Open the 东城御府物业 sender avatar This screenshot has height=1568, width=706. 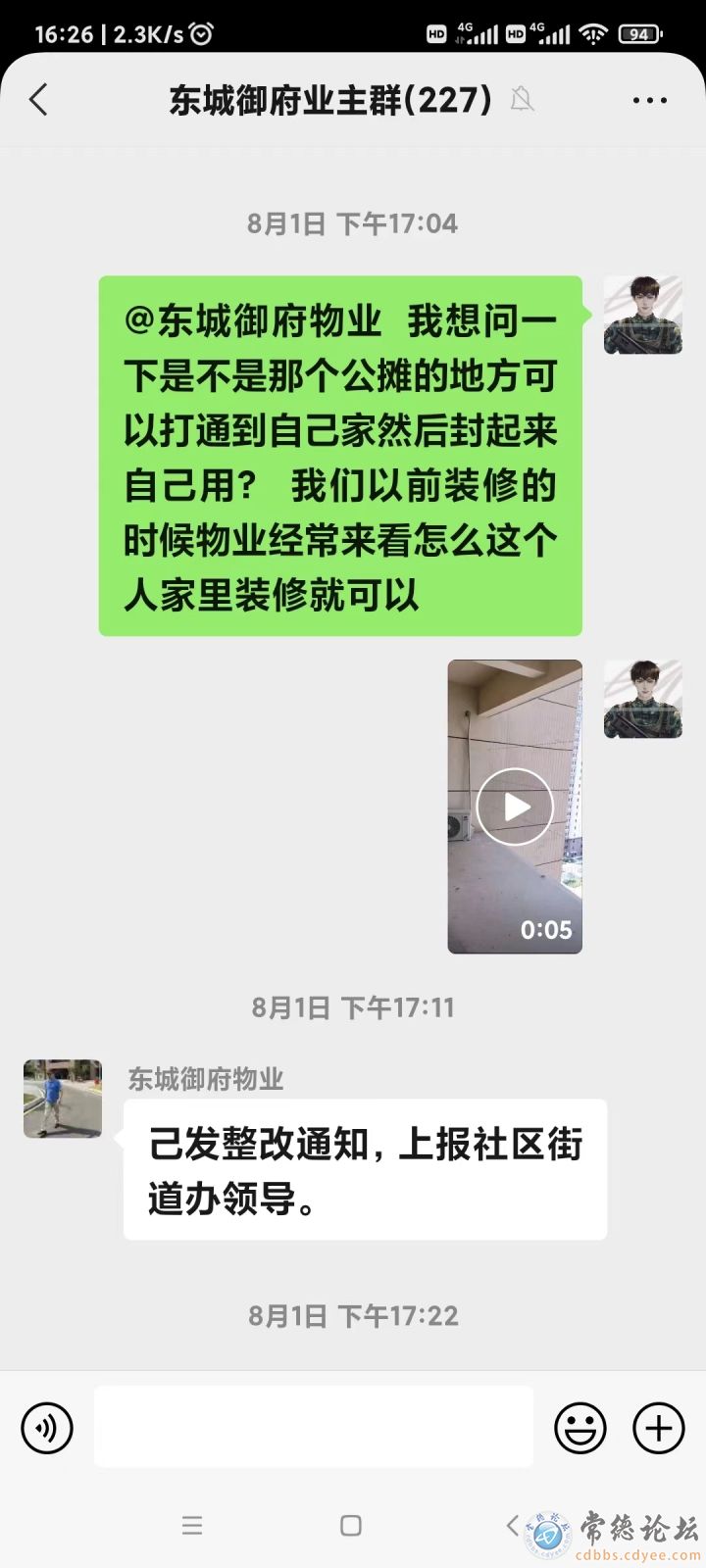pos(63,1099)
